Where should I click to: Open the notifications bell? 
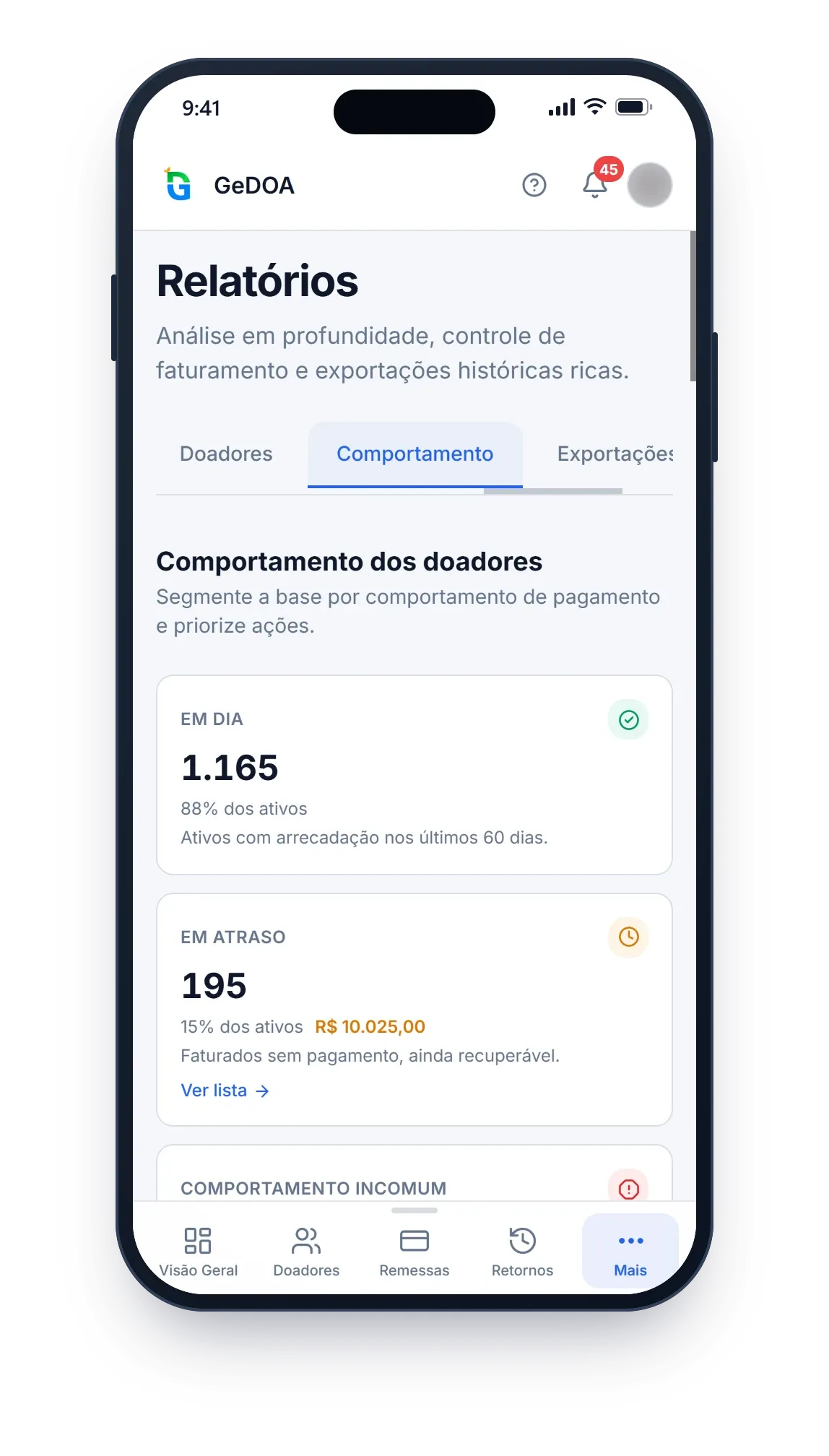click(x=595, y=185)
